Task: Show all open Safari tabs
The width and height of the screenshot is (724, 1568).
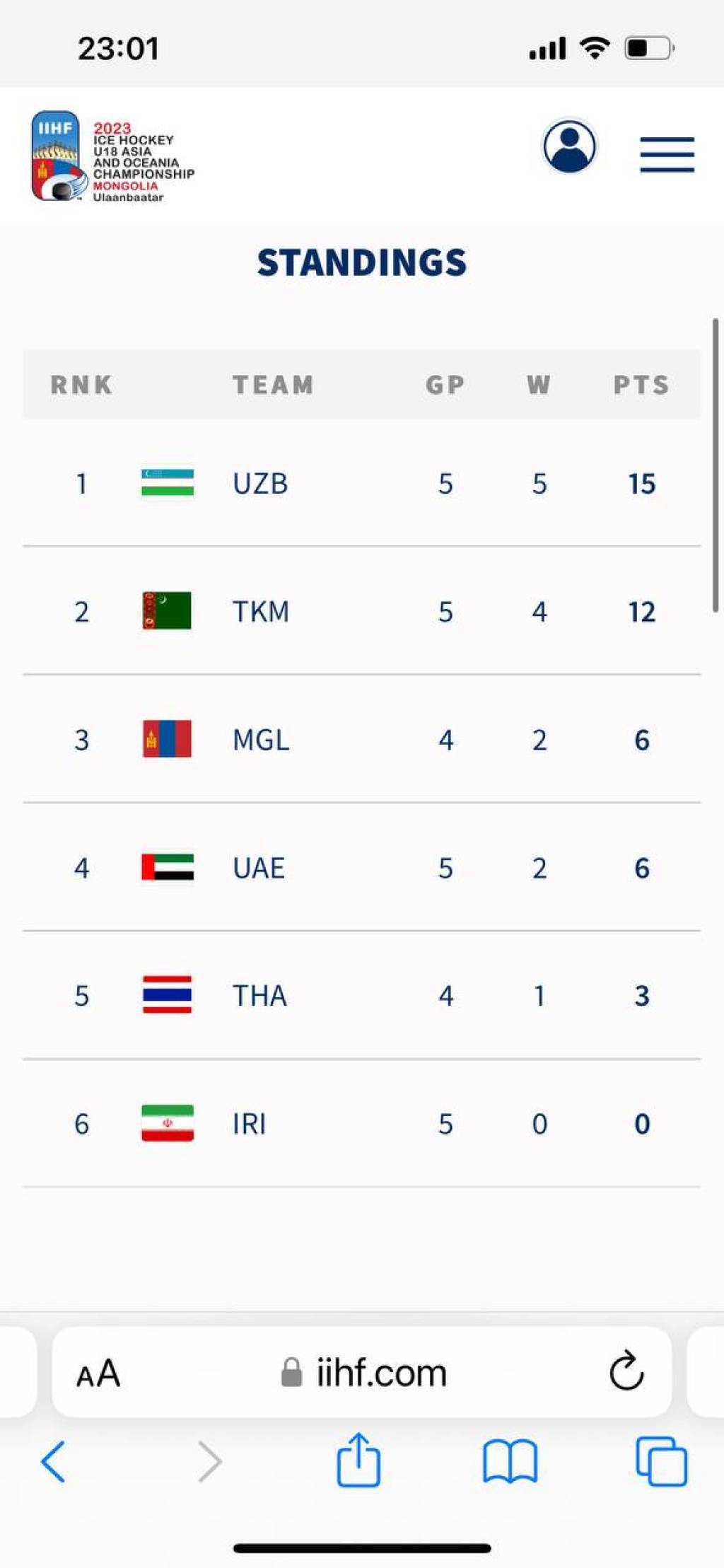Action: click(x=661, y=1461)
